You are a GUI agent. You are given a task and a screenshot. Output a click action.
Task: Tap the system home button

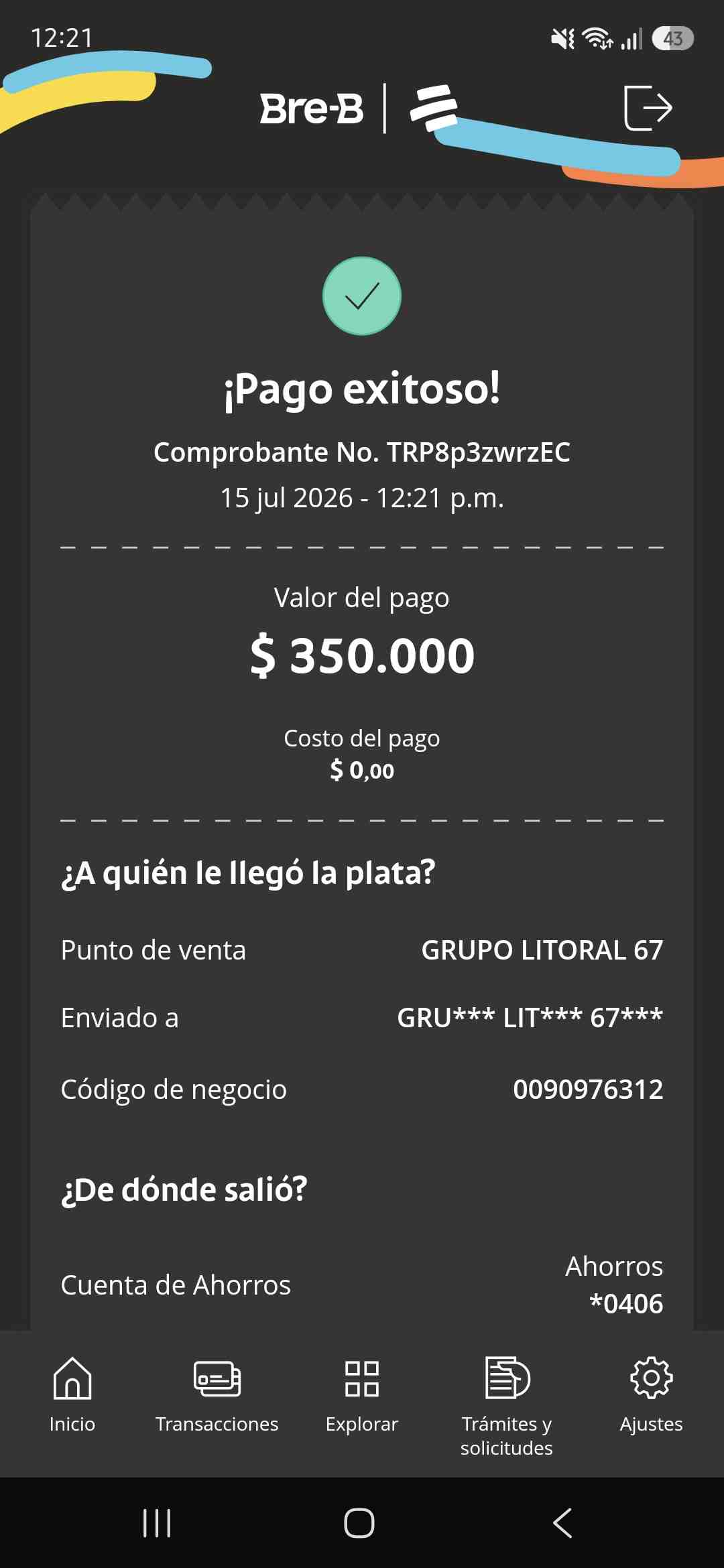[359, 1523]
